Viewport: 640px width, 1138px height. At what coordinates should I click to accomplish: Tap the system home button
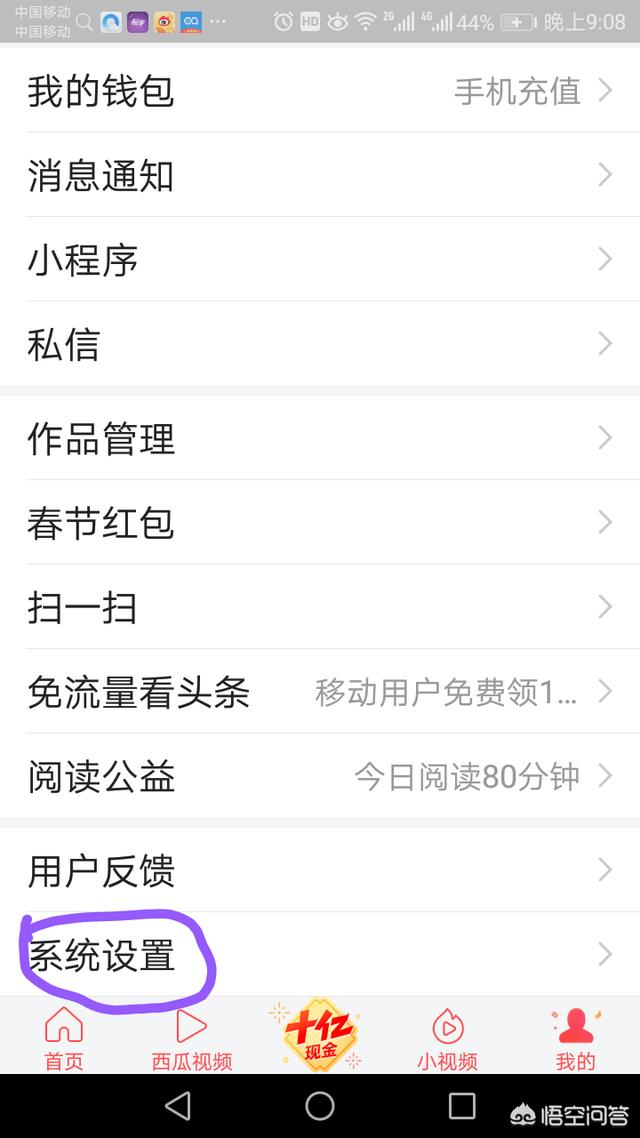click(x=320, y=1106)
